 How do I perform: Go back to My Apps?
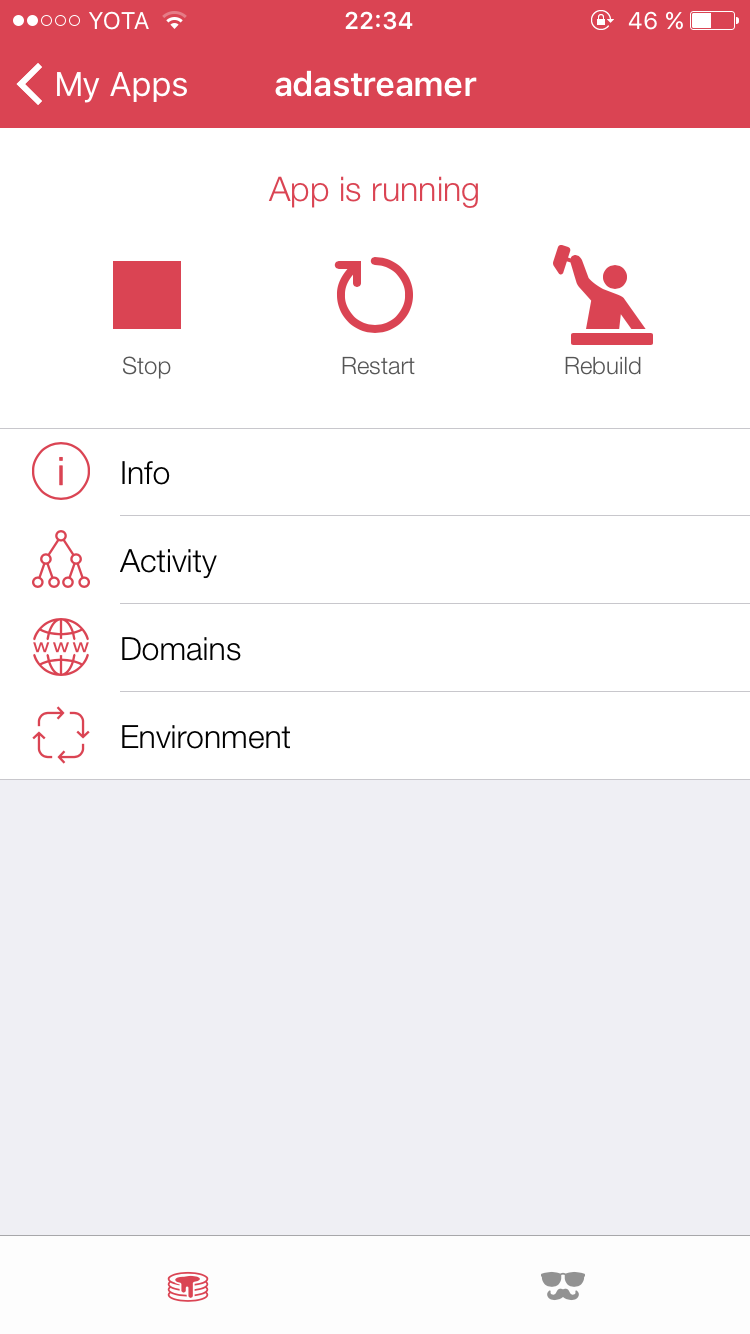102,85
